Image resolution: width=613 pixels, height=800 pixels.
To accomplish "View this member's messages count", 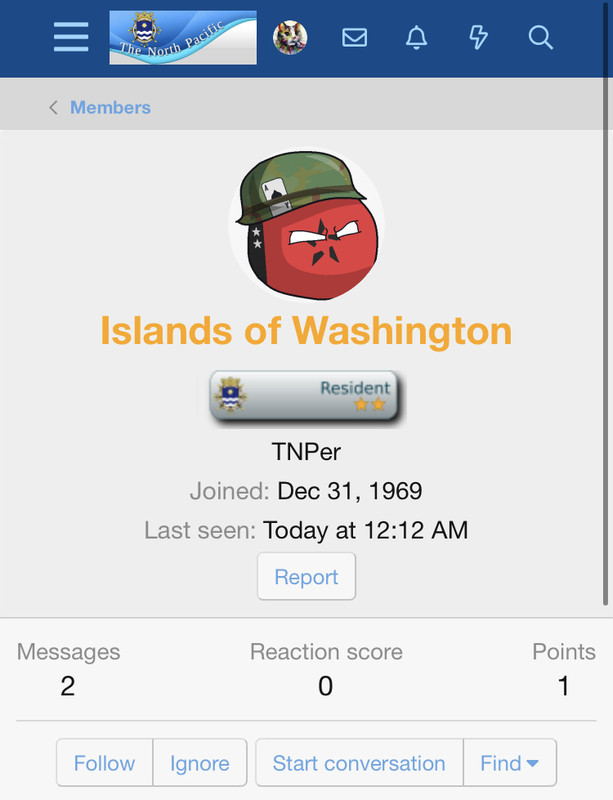I will [68, 686].
